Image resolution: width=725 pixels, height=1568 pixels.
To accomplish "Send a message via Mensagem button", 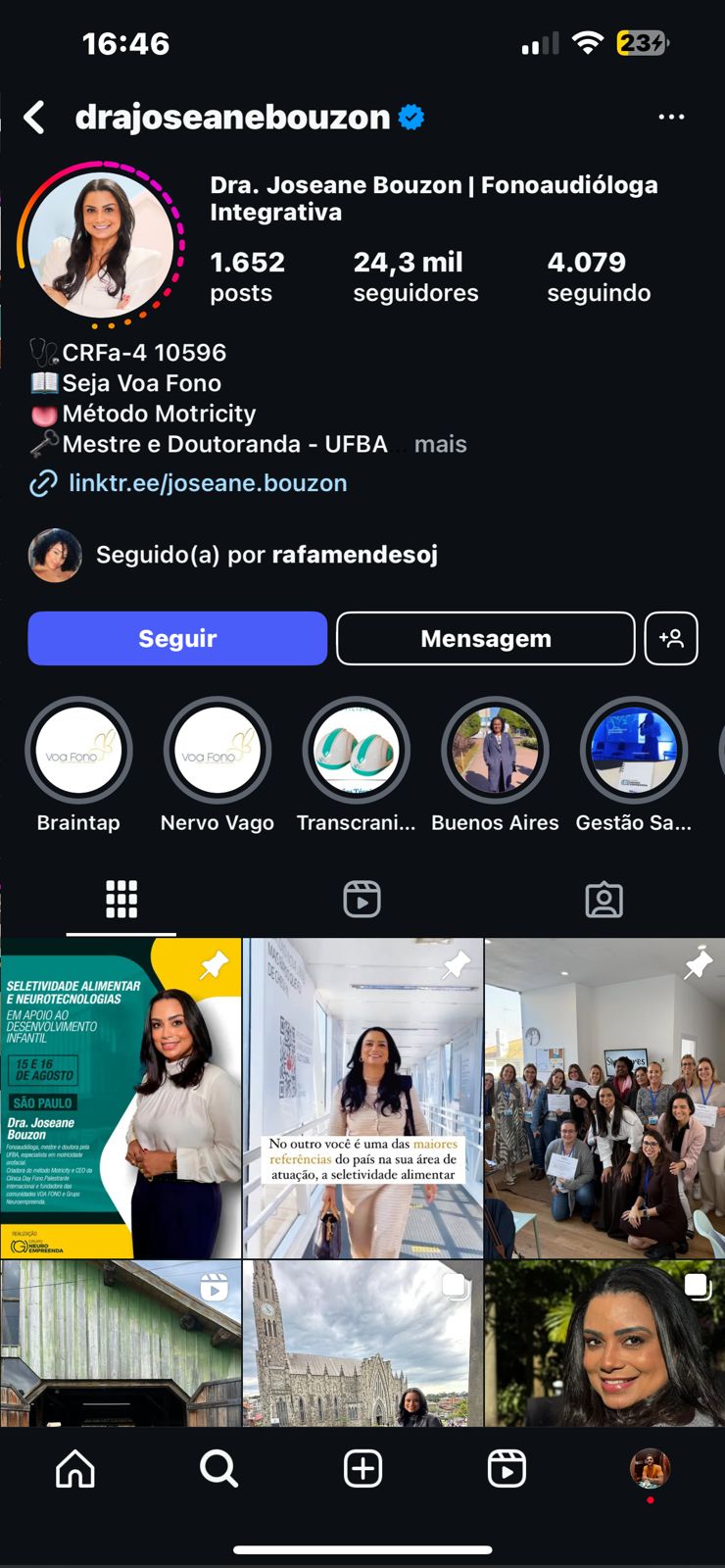I will click(485, 638).
